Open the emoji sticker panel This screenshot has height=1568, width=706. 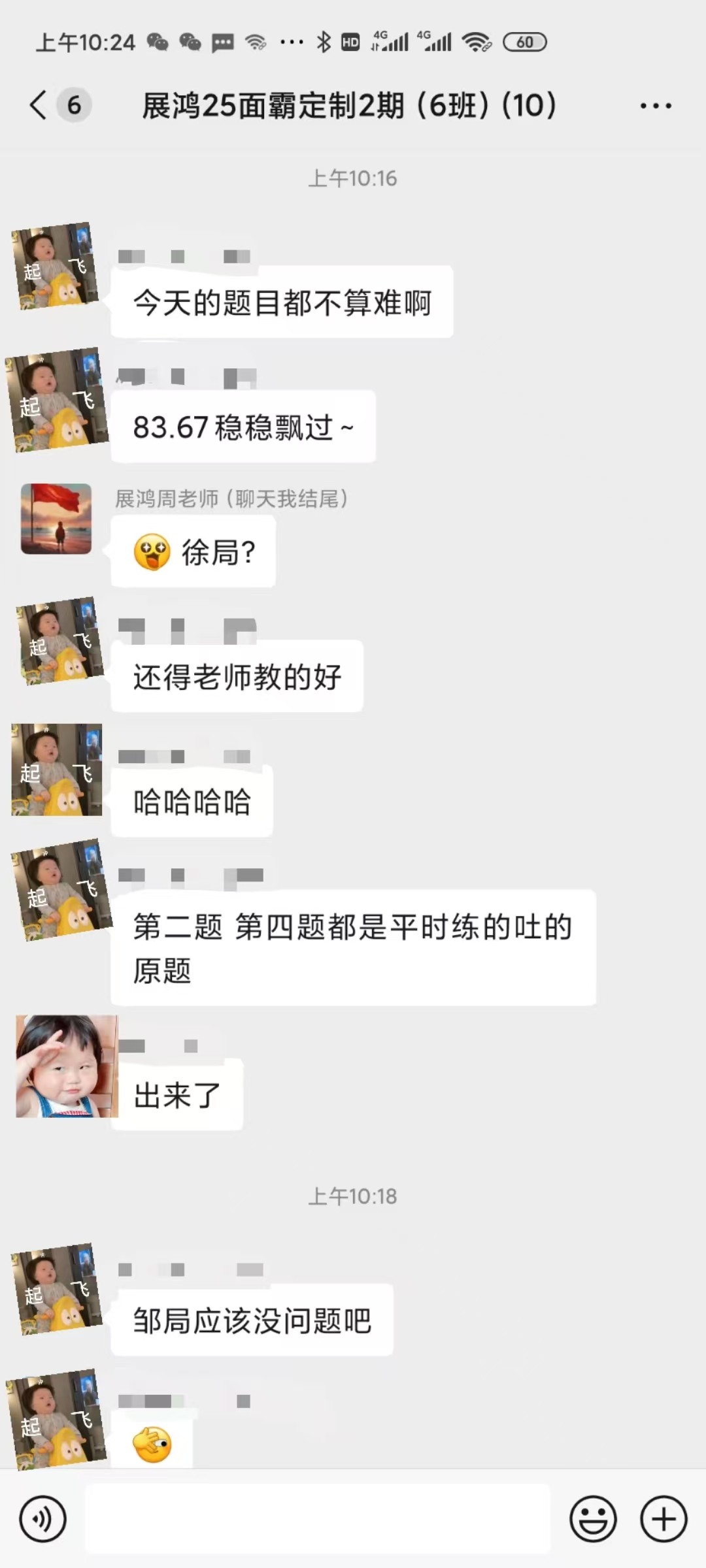tap(593, 1518)
